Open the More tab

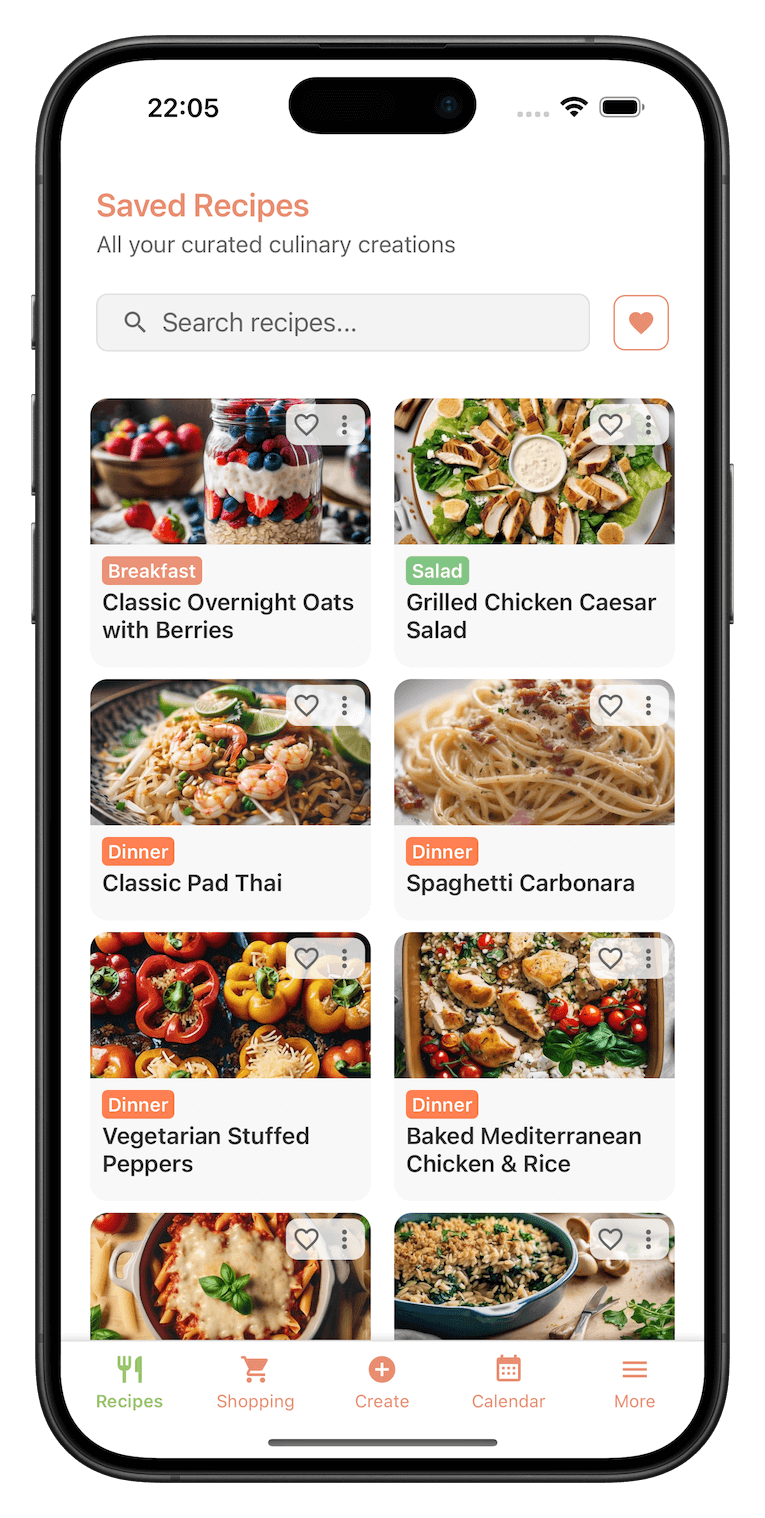[634, 1382]
